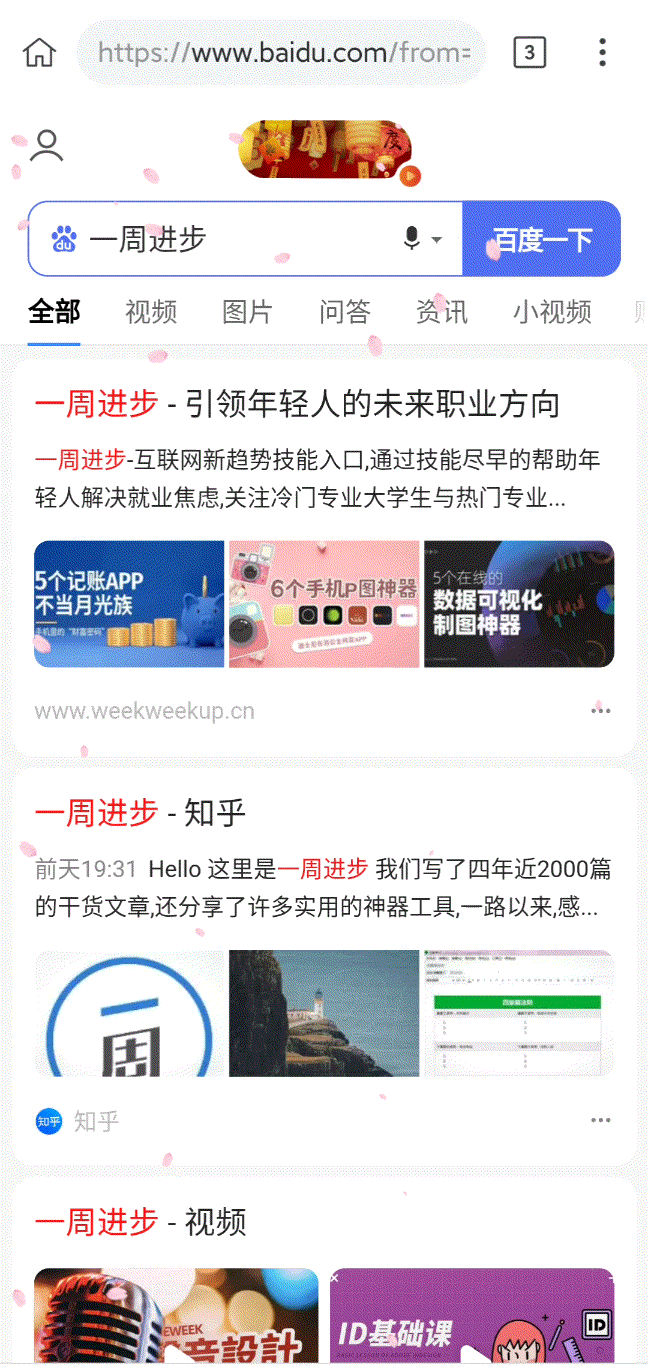Viewport: 648px width, 1365px height.
Task: Open the browser overflow menu
Action: point(602,52)
